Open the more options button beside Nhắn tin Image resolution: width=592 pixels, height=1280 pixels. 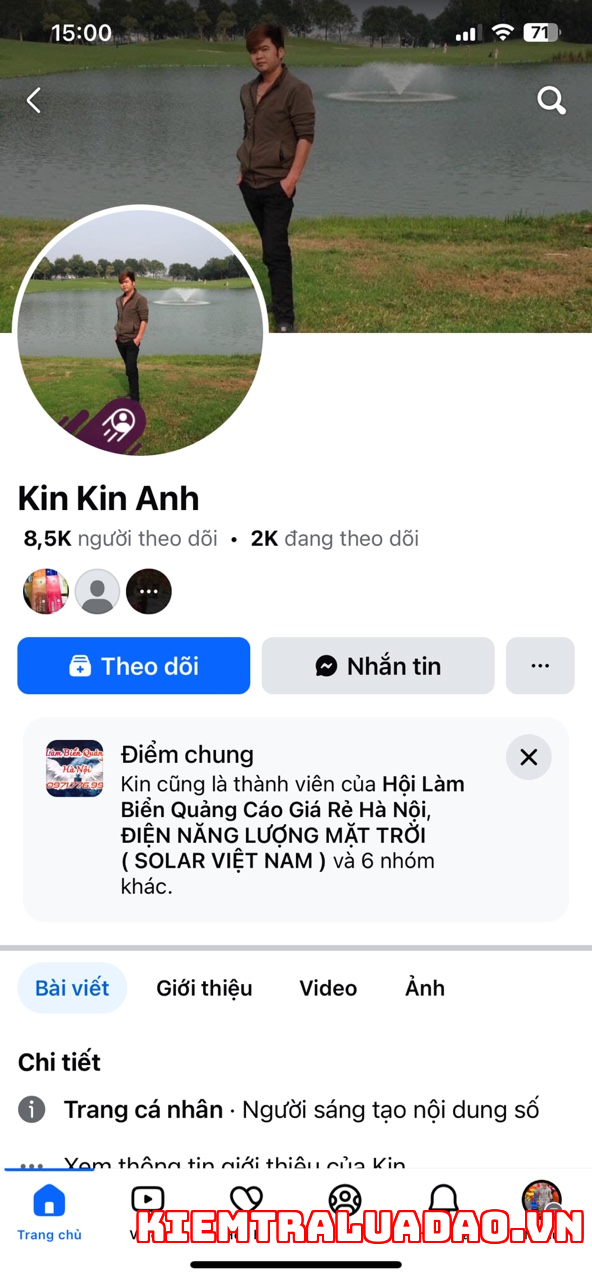pyautogui.click(x=540, y=666)
